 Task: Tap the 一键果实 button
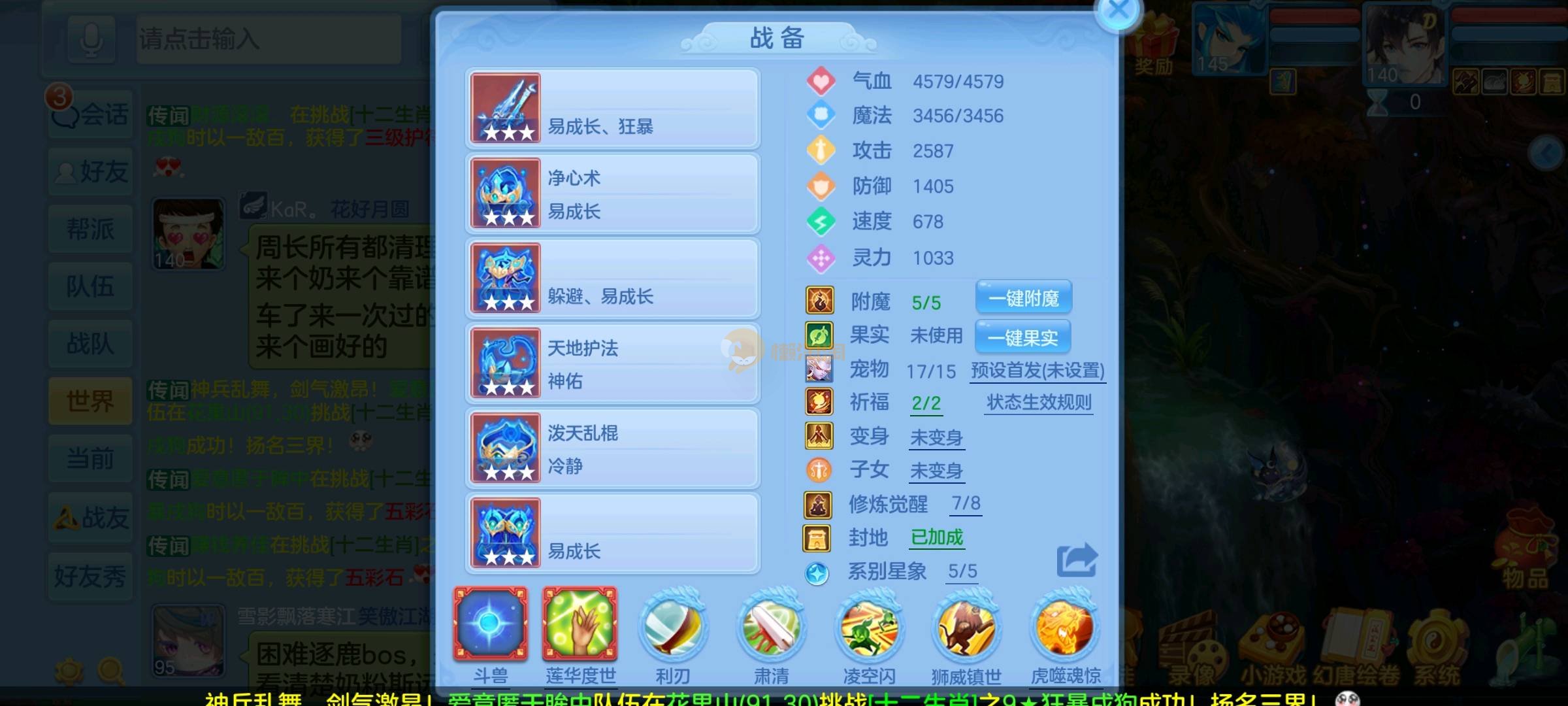point(1022,337)
